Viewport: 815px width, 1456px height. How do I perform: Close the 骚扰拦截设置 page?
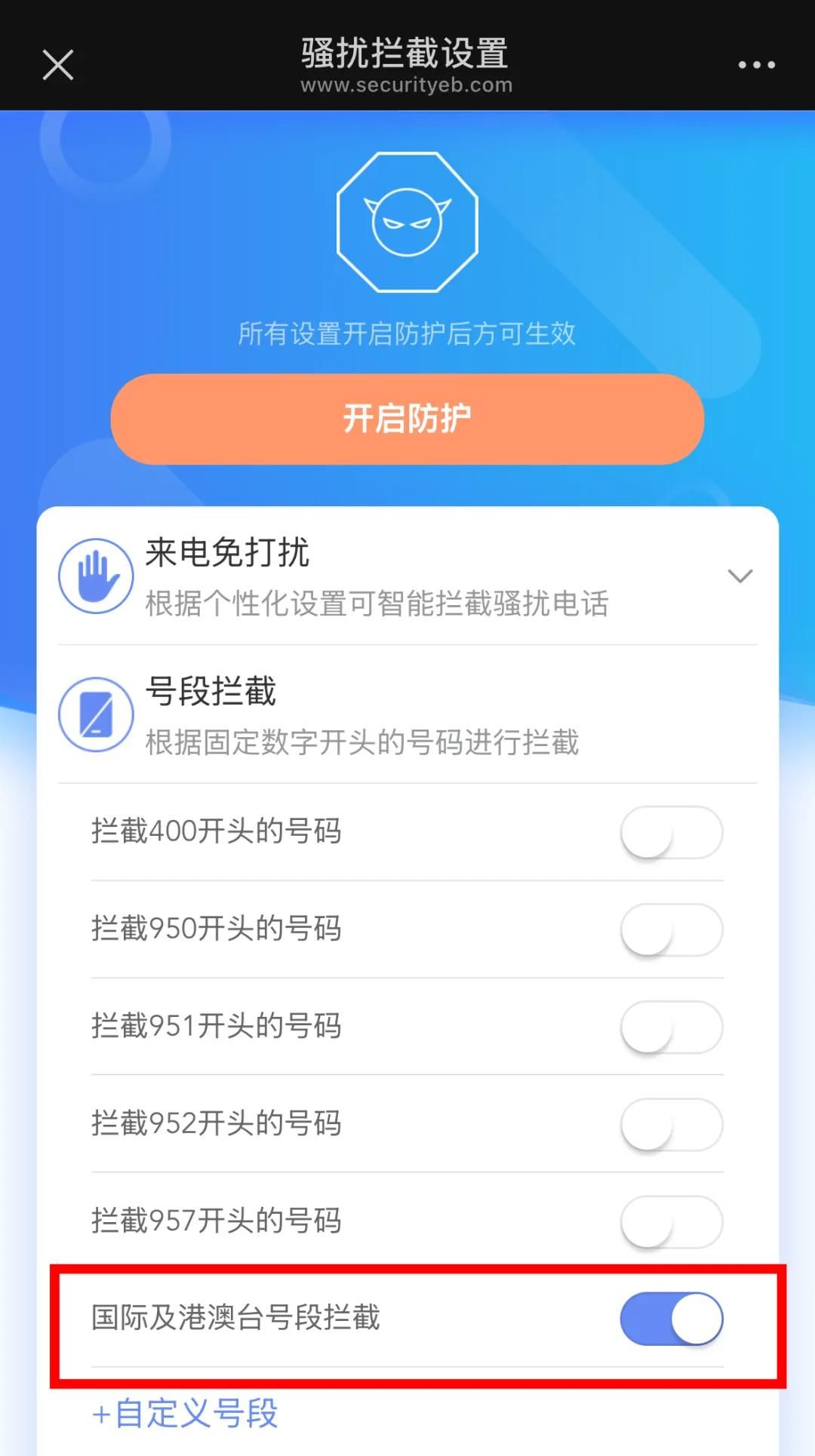pyautogui.click(x=58, y=65)
